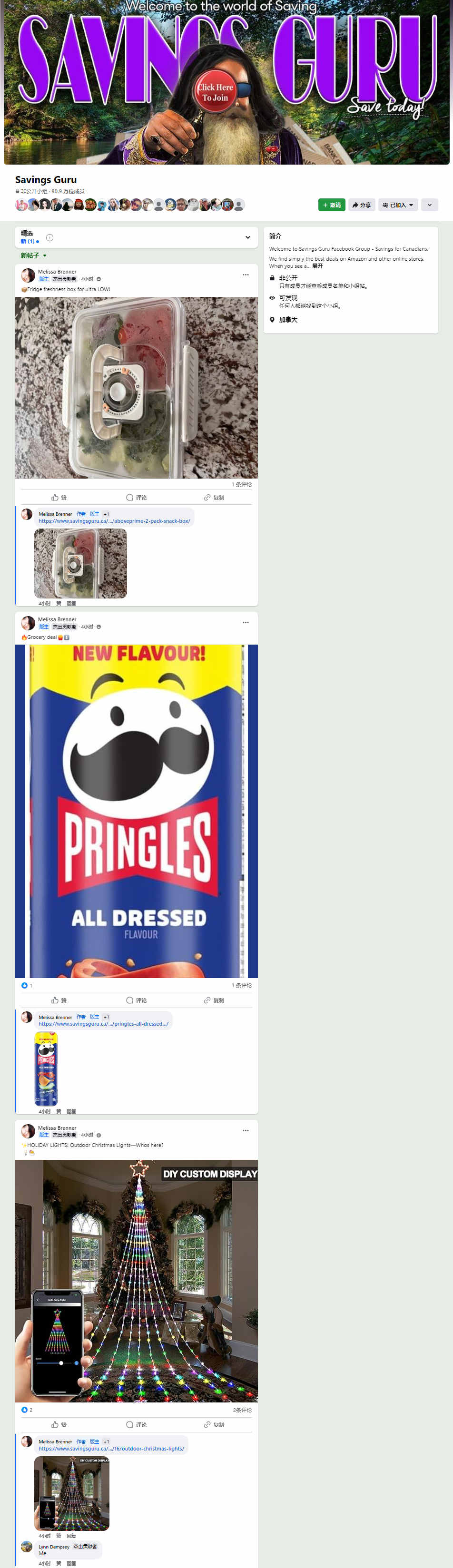Viewport: 453px width, 1568px height.
Task: Expand the 精选 featured section chevron
Action: point(247,237)
